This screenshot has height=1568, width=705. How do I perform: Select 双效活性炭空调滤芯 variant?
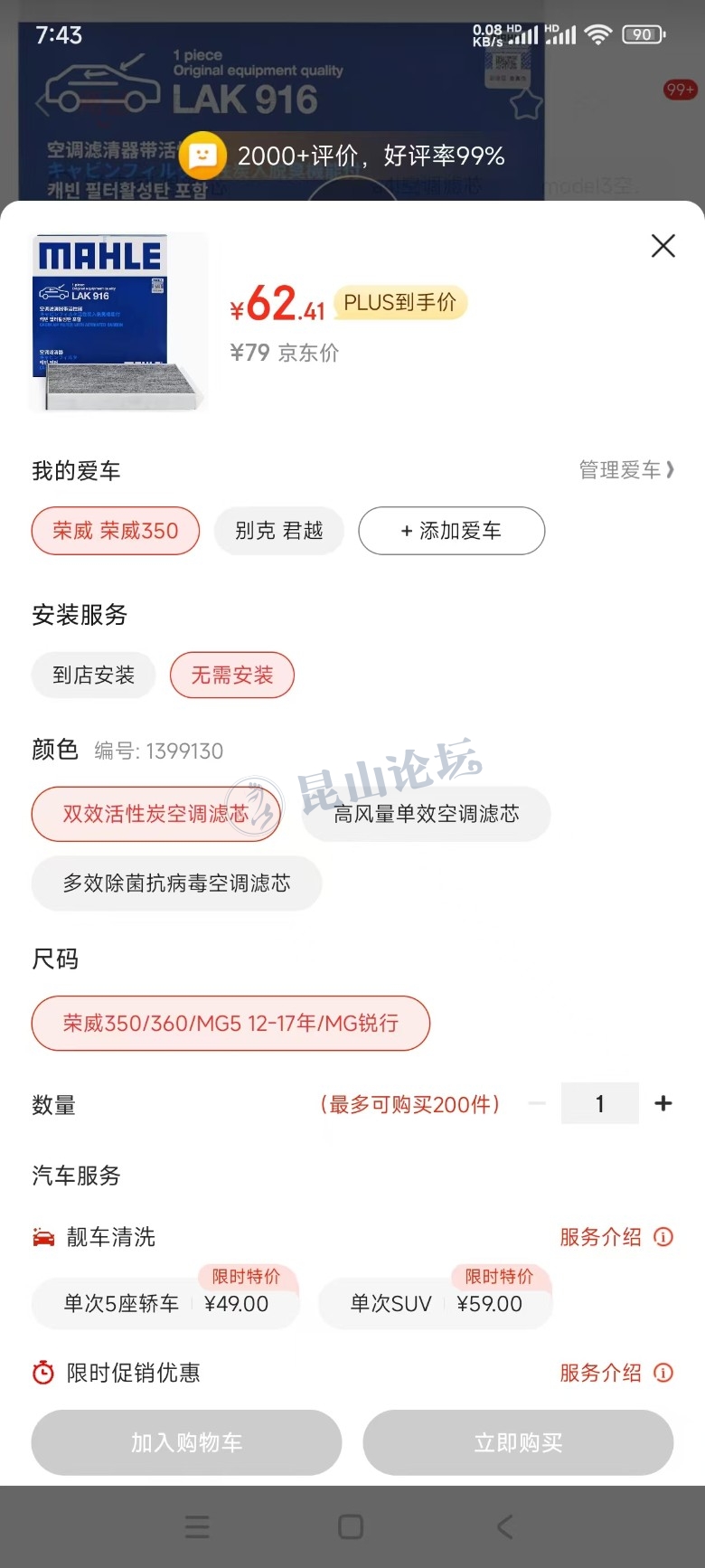155,814
